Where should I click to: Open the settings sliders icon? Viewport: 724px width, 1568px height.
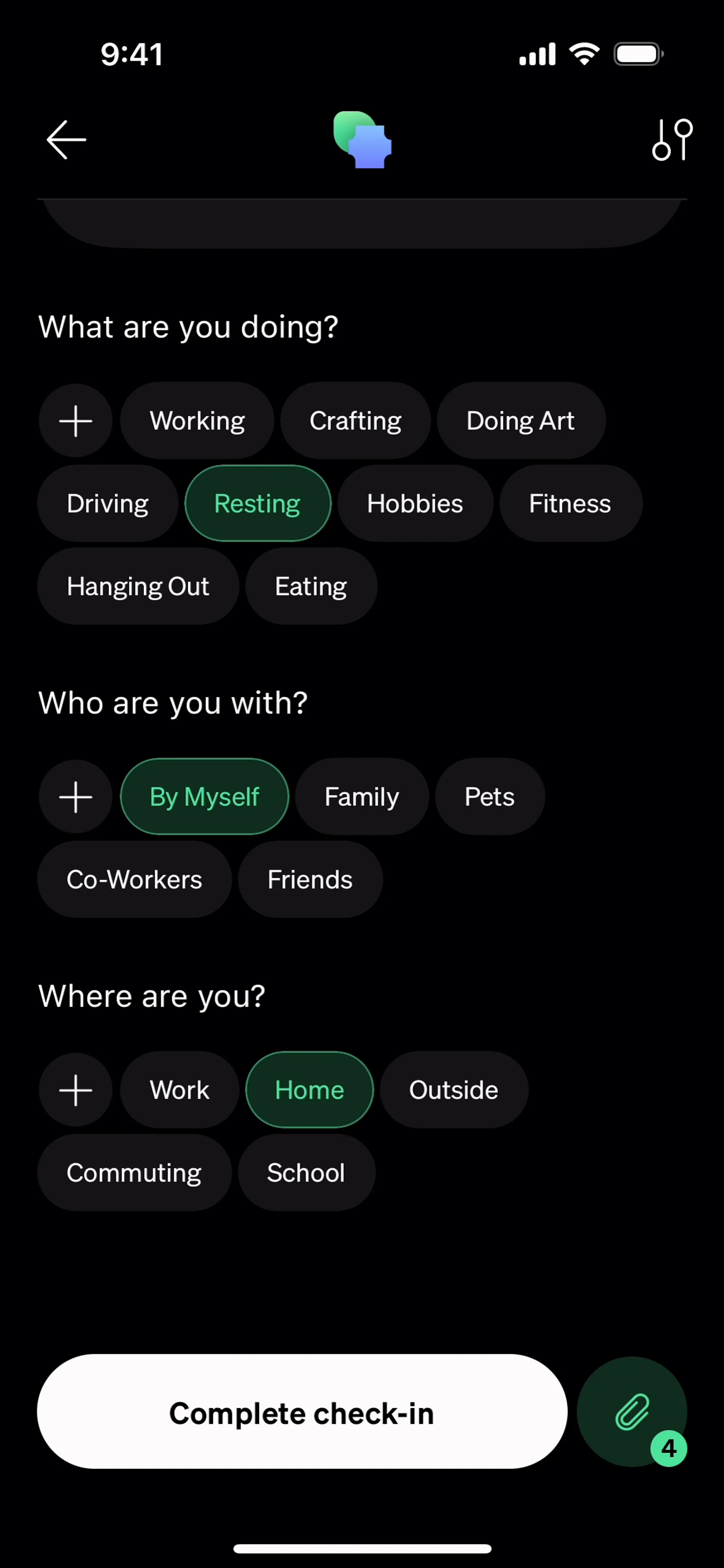pos(672,140)
